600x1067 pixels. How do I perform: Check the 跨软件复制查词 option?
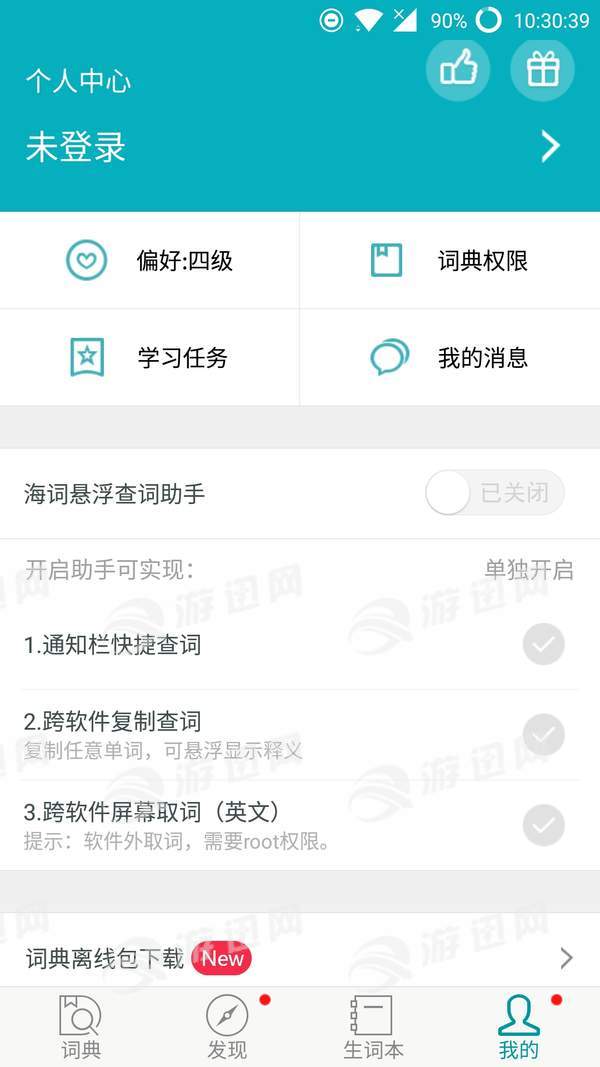click(x=543, y=735)
